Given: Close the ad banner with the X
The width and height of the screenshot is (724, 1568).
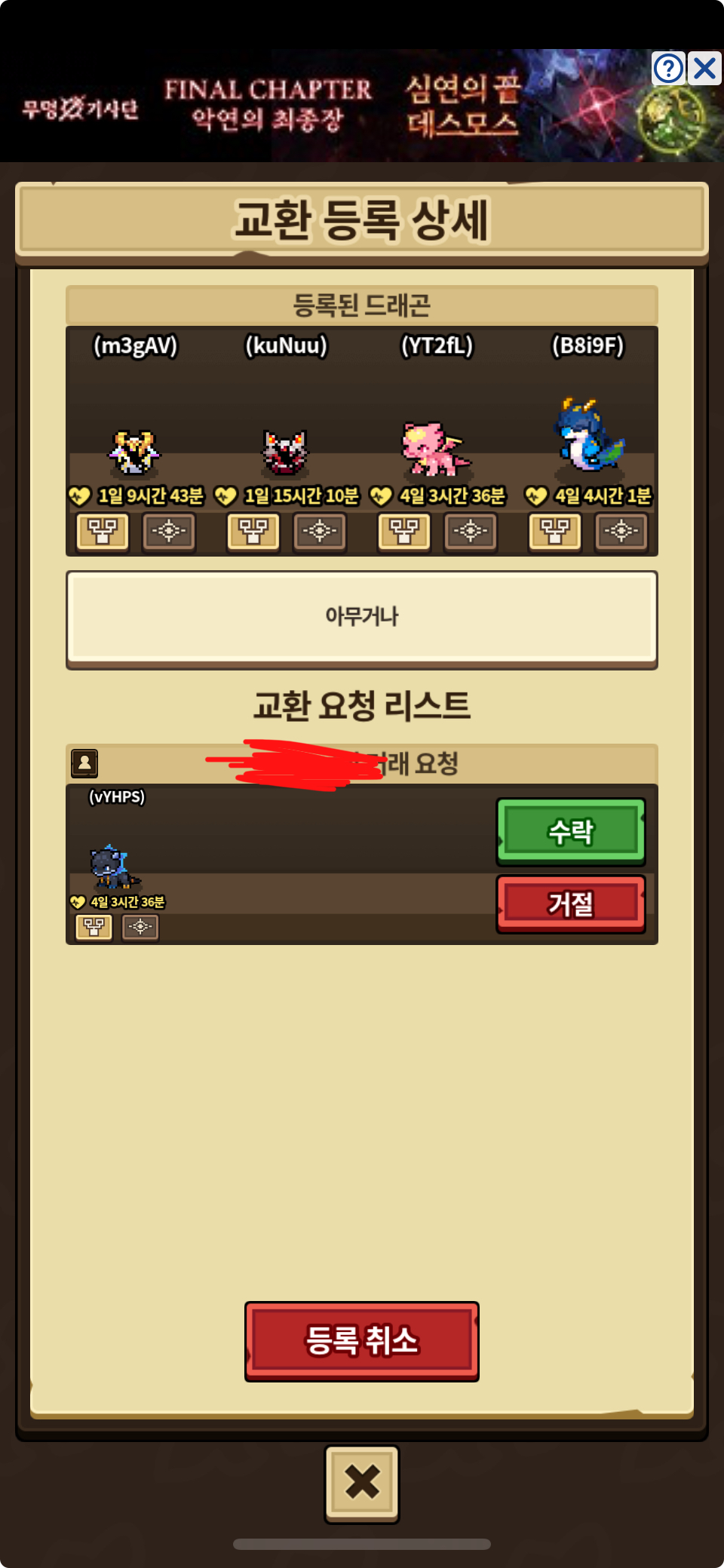Looking at the screenshot, I should 705,69.
